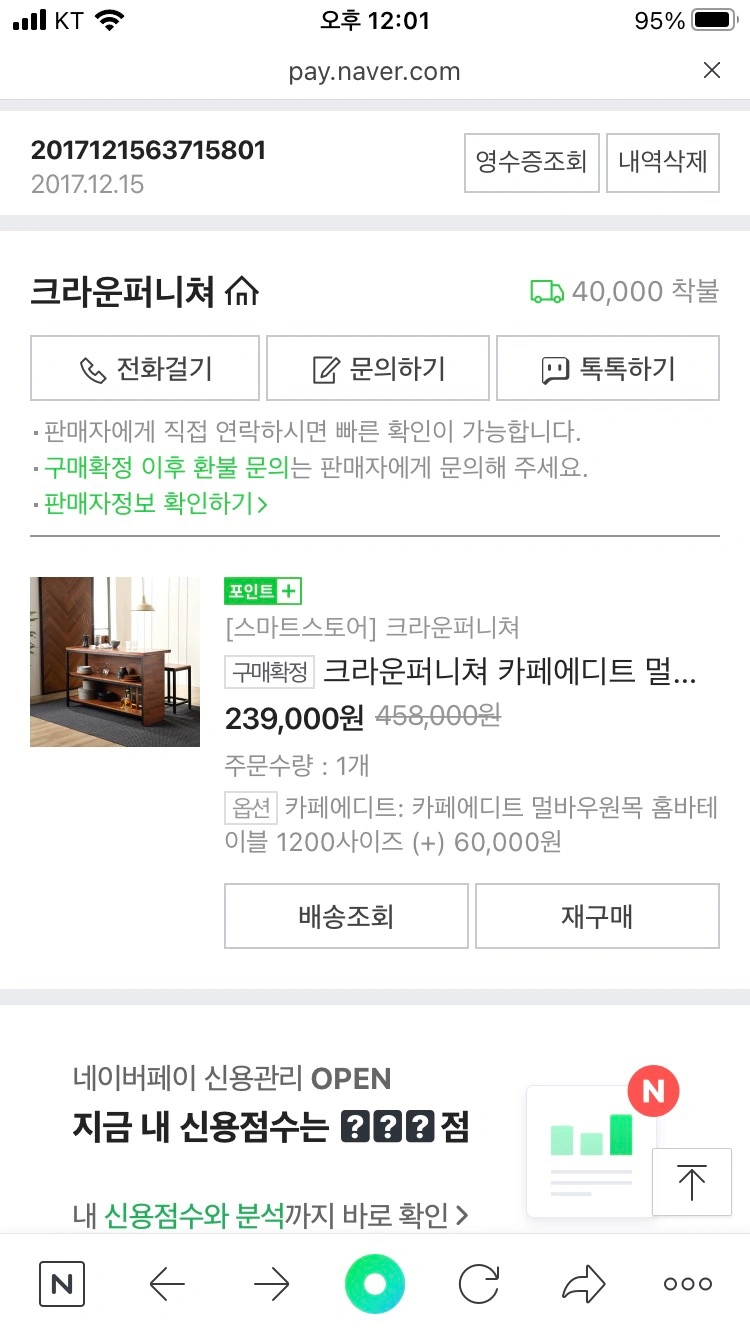
Task: Reload the current page
Action: [479, 1284]
